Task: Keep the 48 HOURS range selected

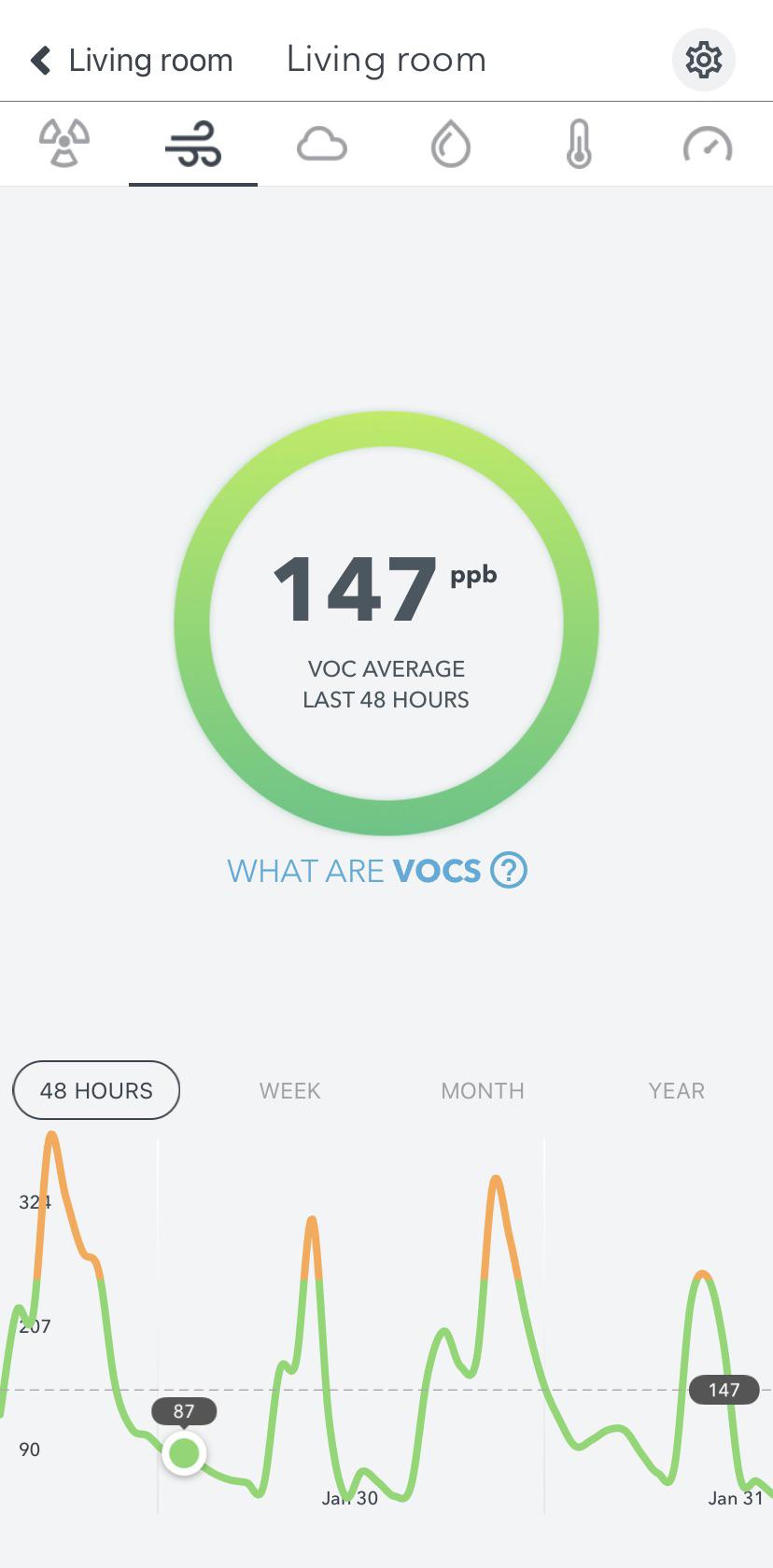Action: pos(95,1090)
